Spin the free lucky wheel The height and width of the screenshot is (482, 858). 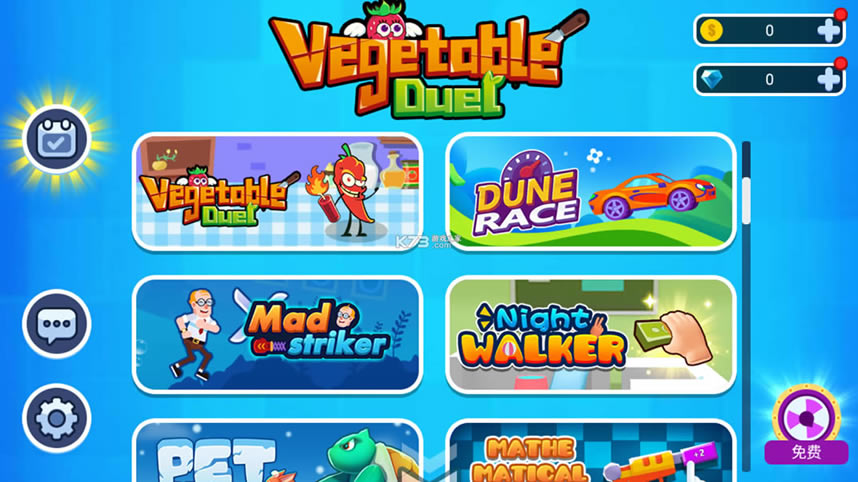(x=806, y=417)
